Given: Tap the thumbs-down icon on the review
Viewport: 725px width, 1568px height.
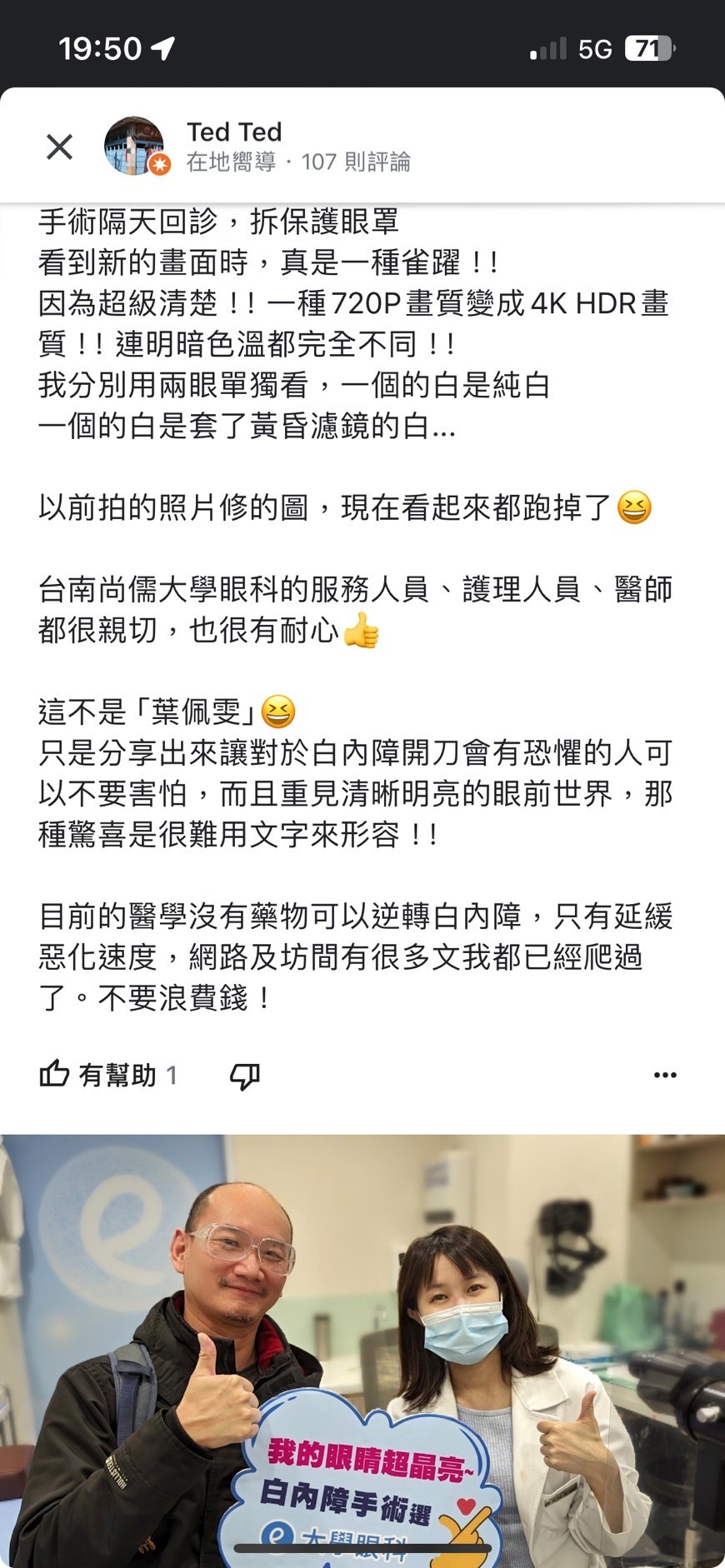Looking at the screenshot, I should (x=244, y=1076).
